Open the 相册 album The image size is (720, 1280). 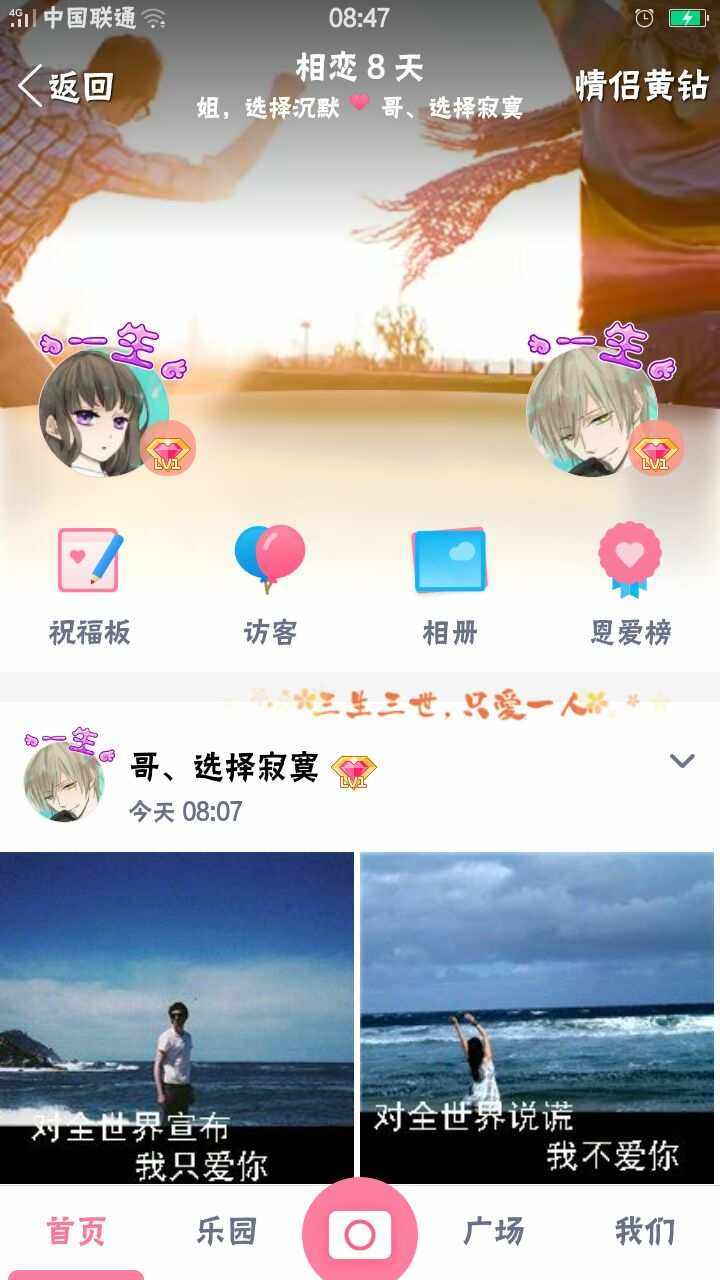click(x=450, y=586)
